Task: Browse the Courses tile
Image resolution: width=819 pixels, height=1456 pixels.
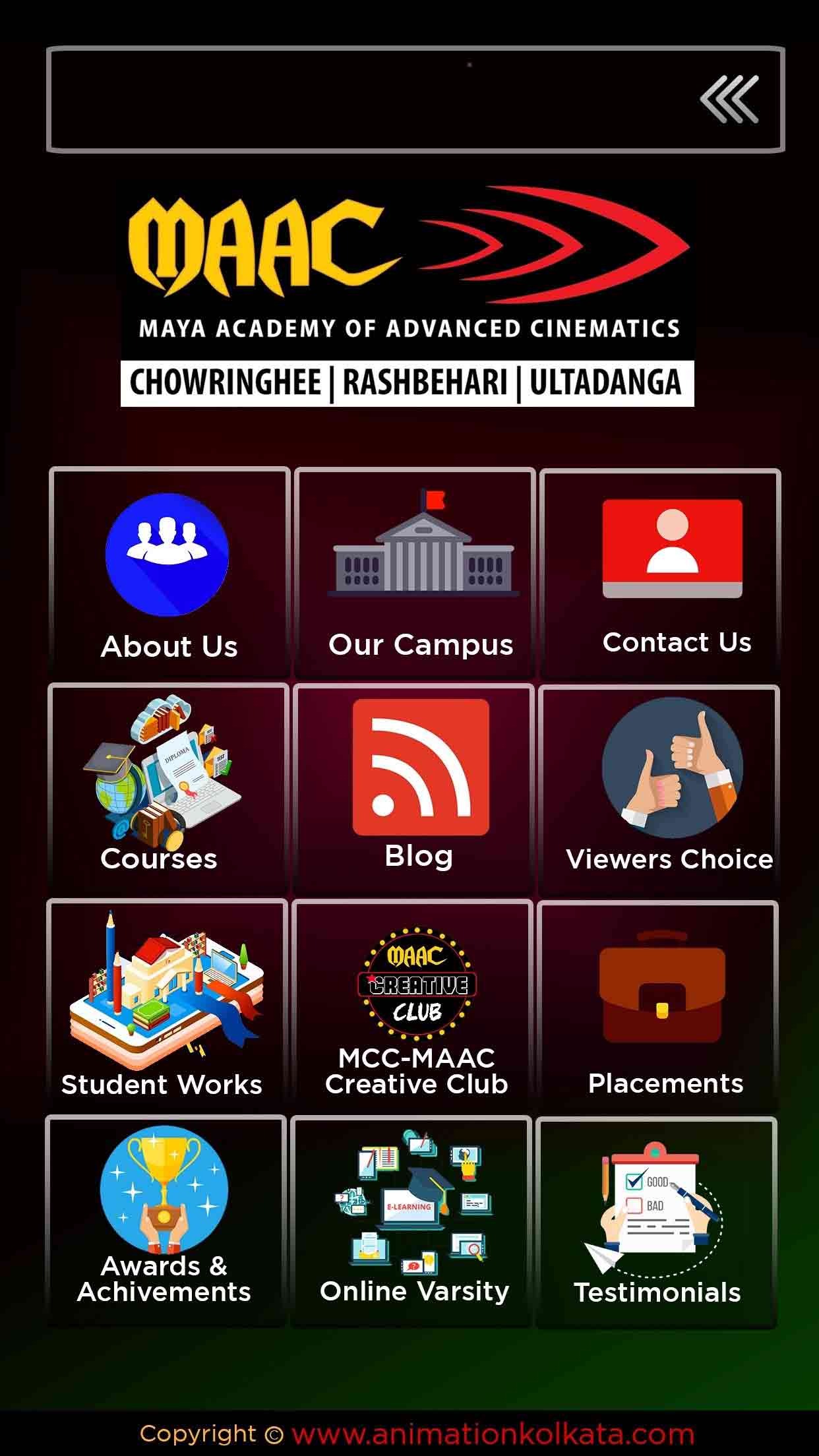Action: [168, 788]
